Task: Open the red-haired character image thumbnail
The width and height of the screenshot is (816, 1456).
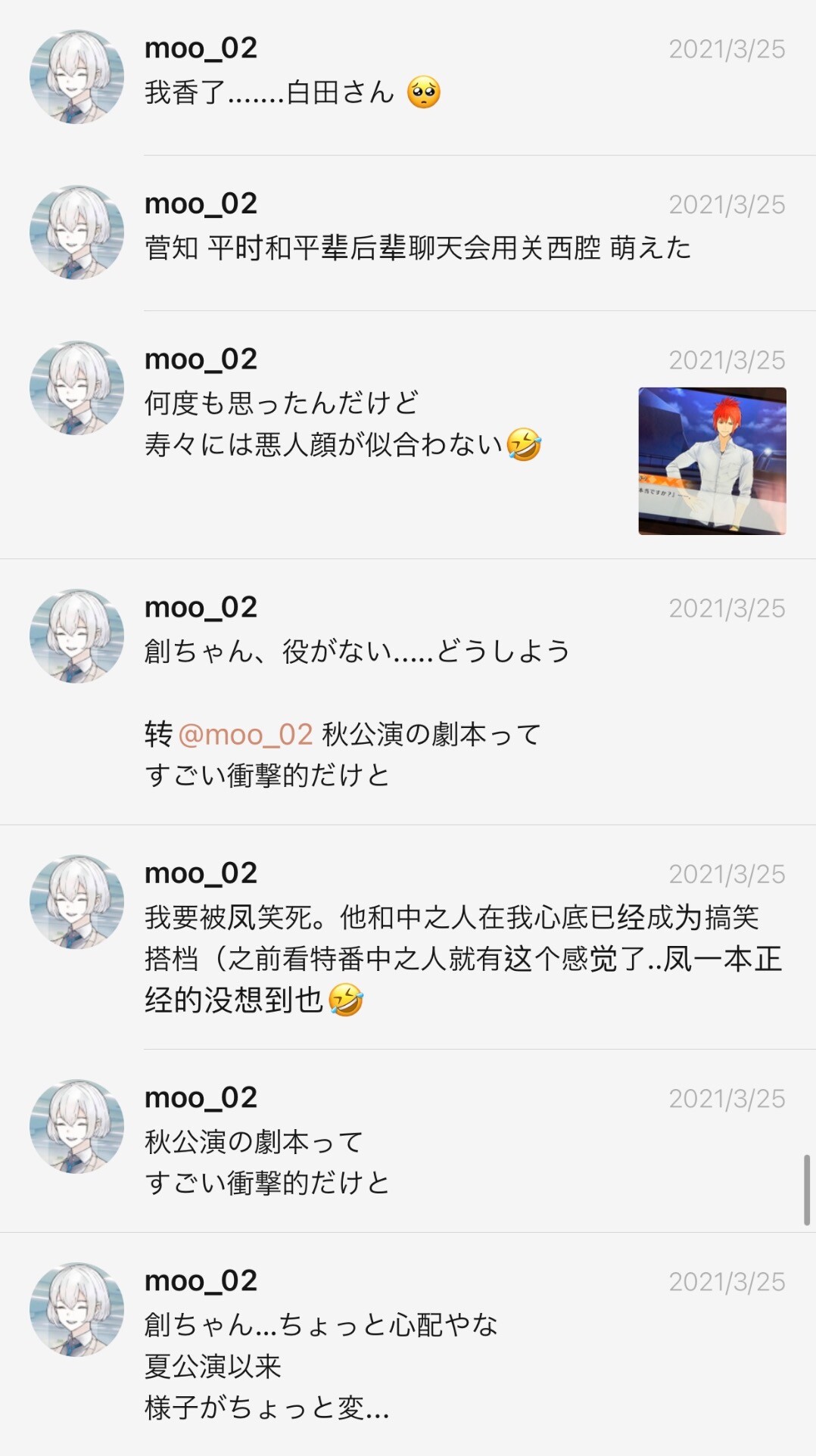Action: pos(712,461)
